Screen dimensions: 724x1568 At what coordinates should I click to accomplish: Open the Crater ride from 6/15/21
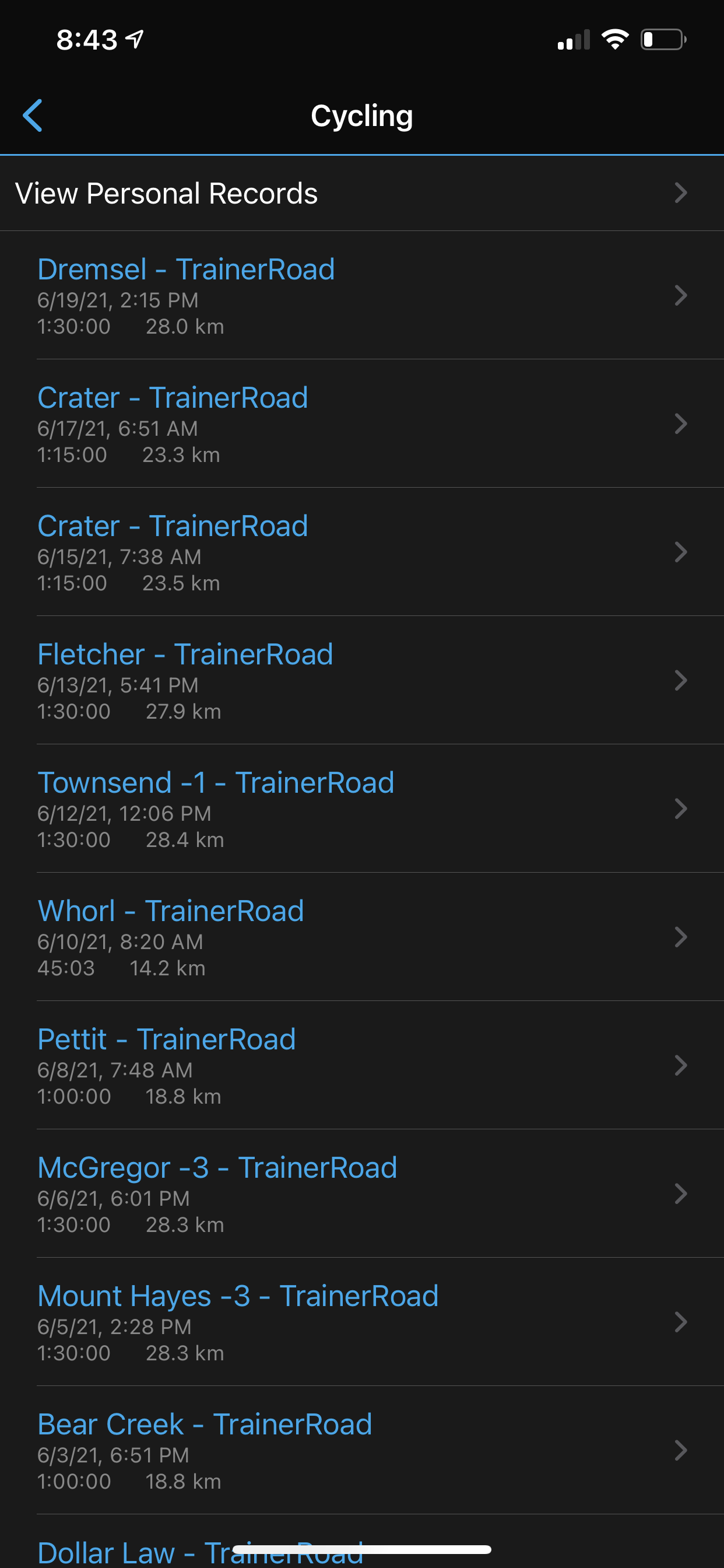362,552
